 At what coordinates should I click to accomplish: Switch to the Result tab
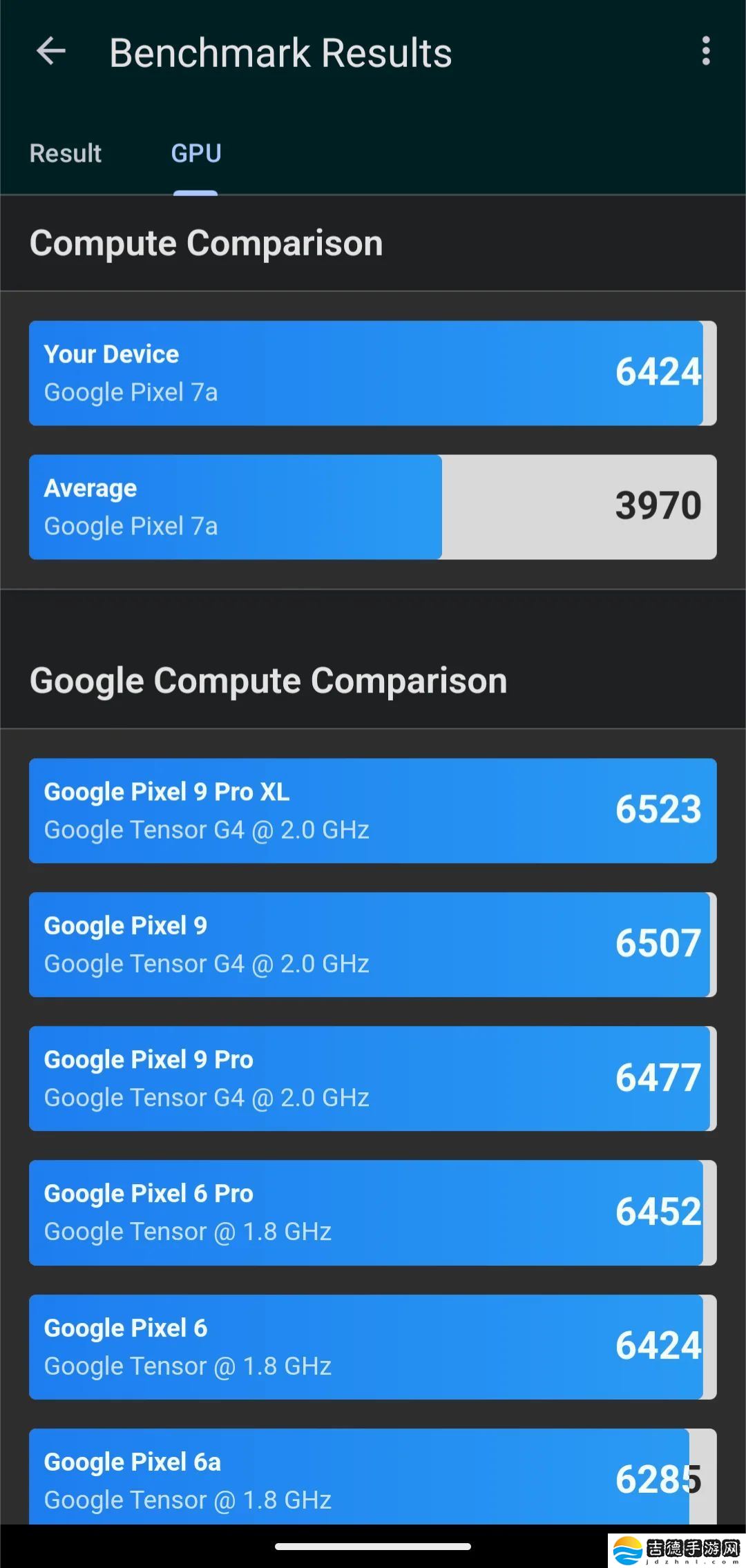66,153
